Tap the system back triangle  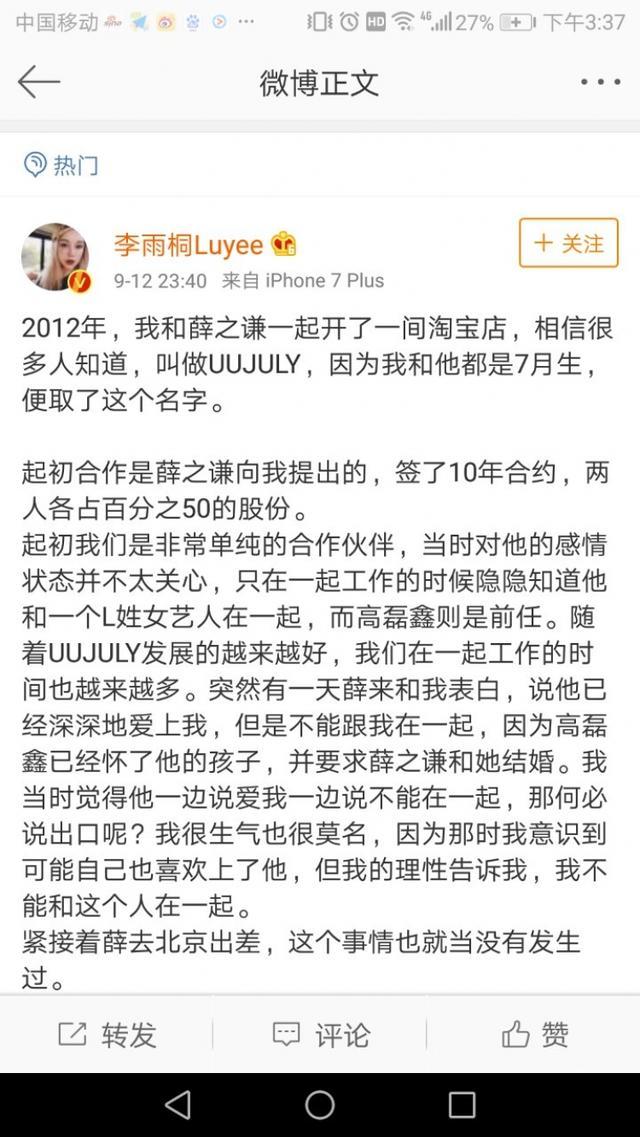click(178, 1104)
